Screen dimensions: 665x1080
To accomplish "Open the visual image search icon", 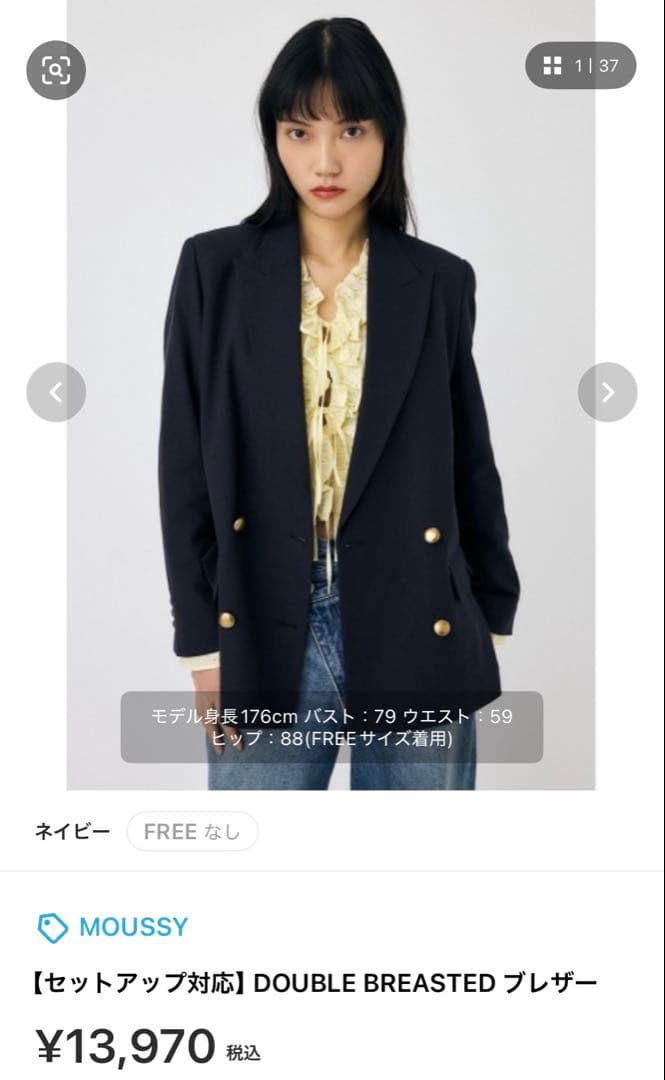I will pyautogui.click(x=56, y=70).
